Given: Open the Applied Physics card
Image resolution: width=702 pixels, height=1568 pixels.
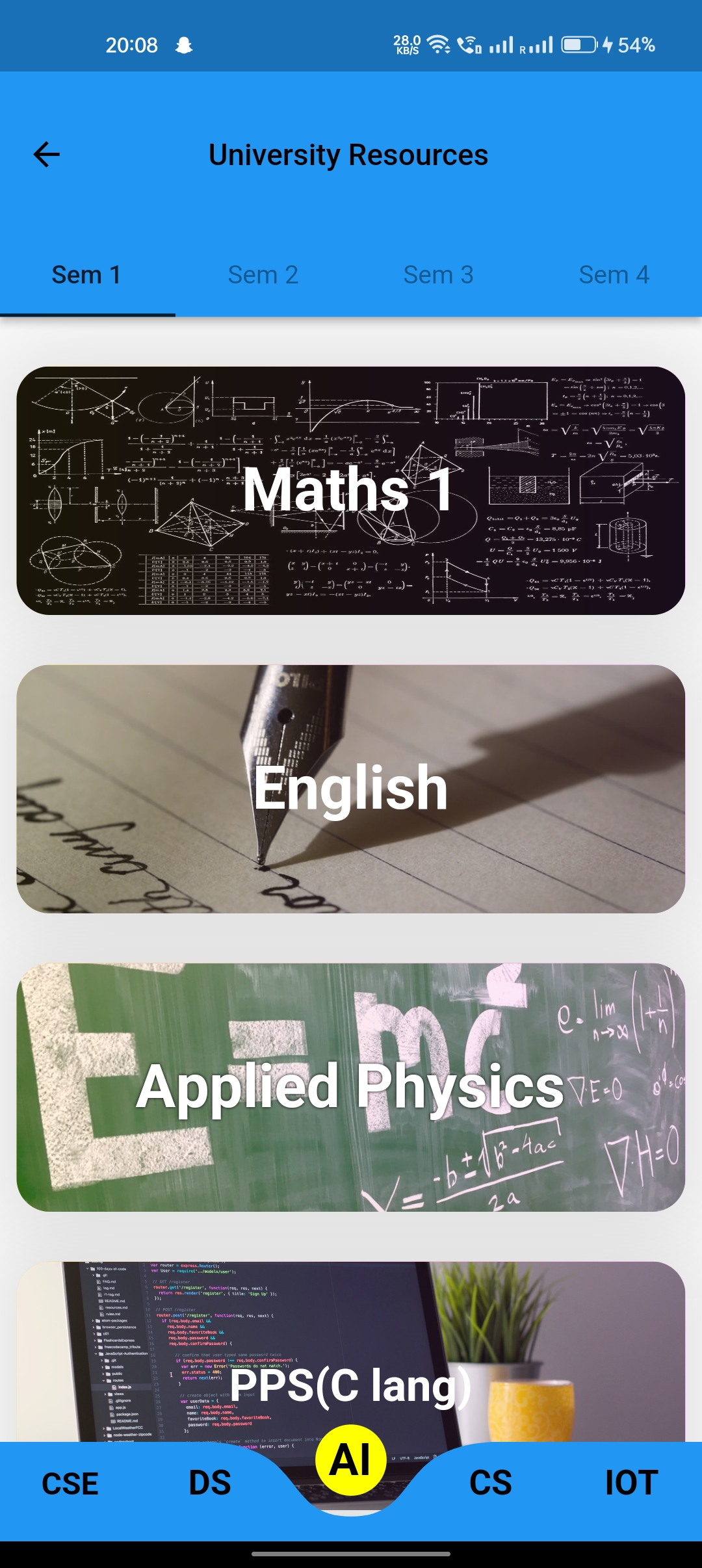Looking at the screenshot, I should 351,1087.
